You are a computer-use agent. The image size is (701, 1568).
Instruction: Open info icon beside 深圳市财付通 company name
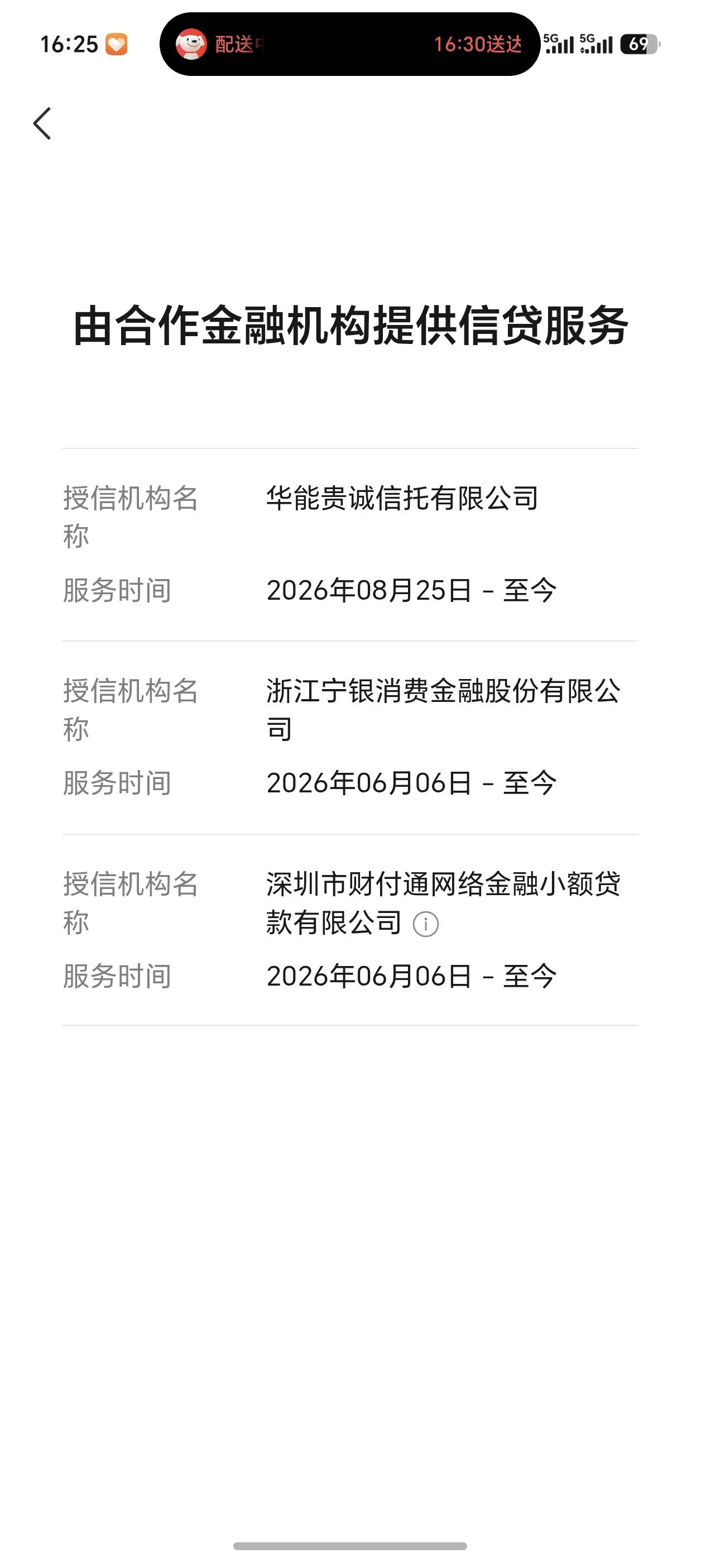(x=425, y=924)
